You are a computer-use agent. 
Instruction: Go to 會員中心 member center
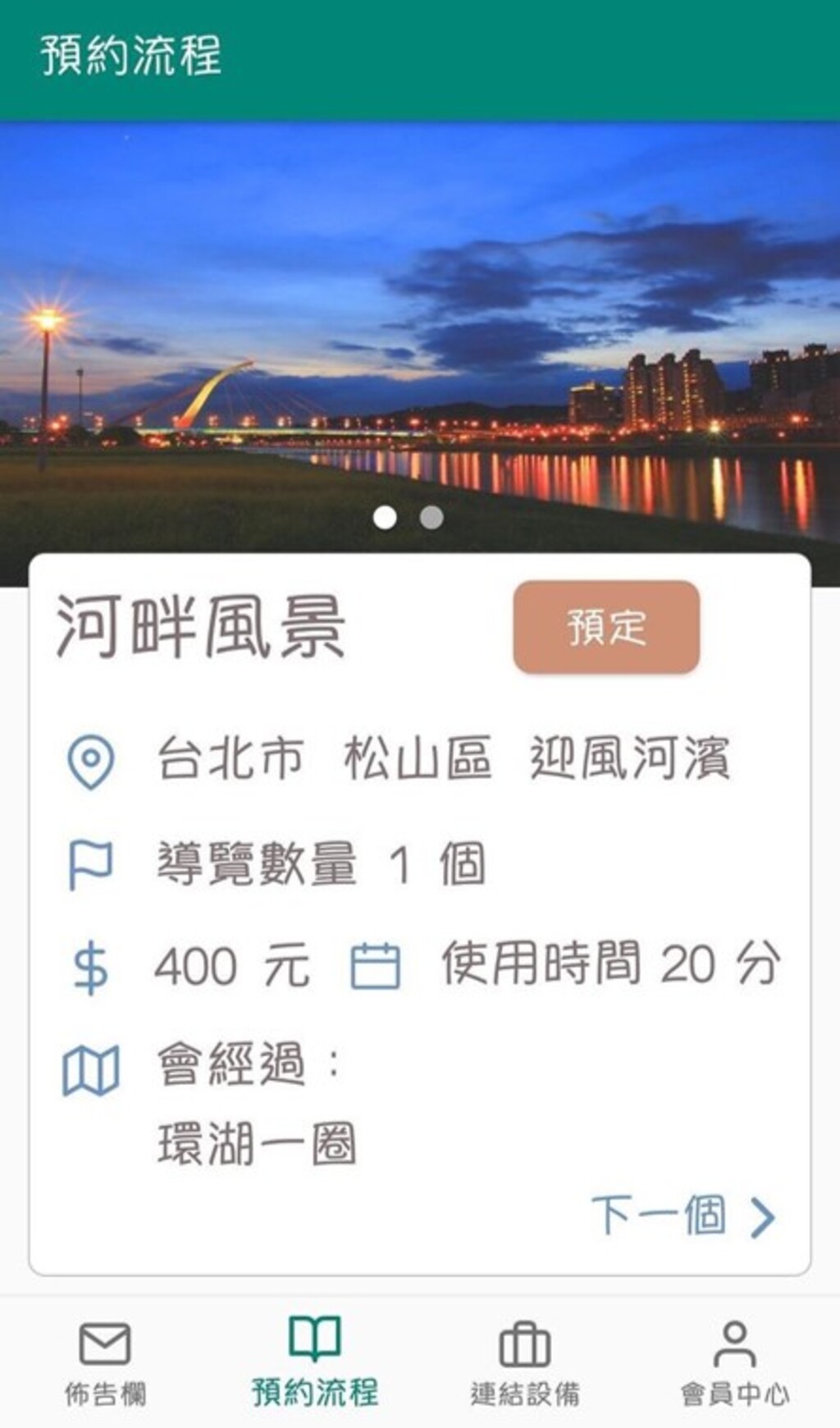(735, 1362)
